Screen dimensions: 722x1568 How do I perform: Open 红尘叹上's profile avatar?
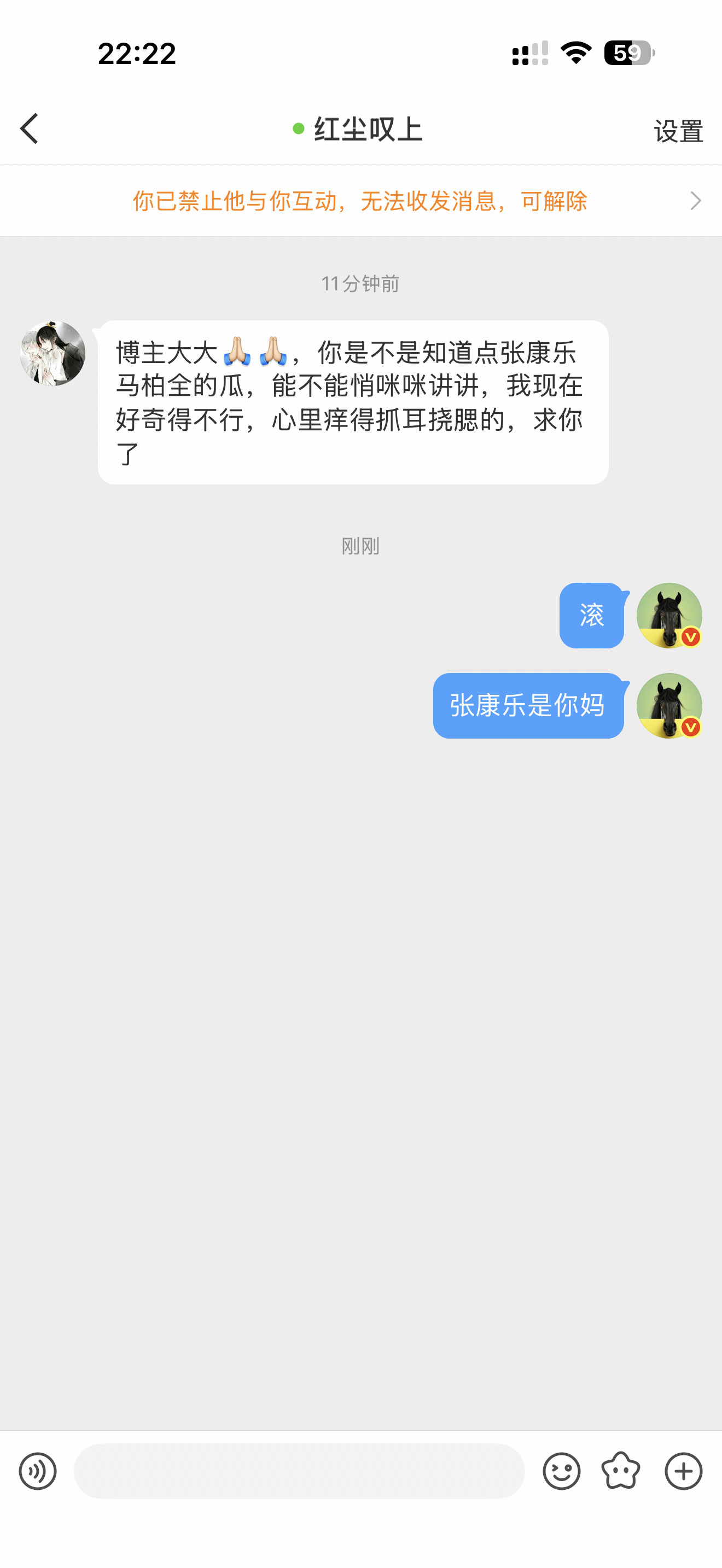[53, 354]
